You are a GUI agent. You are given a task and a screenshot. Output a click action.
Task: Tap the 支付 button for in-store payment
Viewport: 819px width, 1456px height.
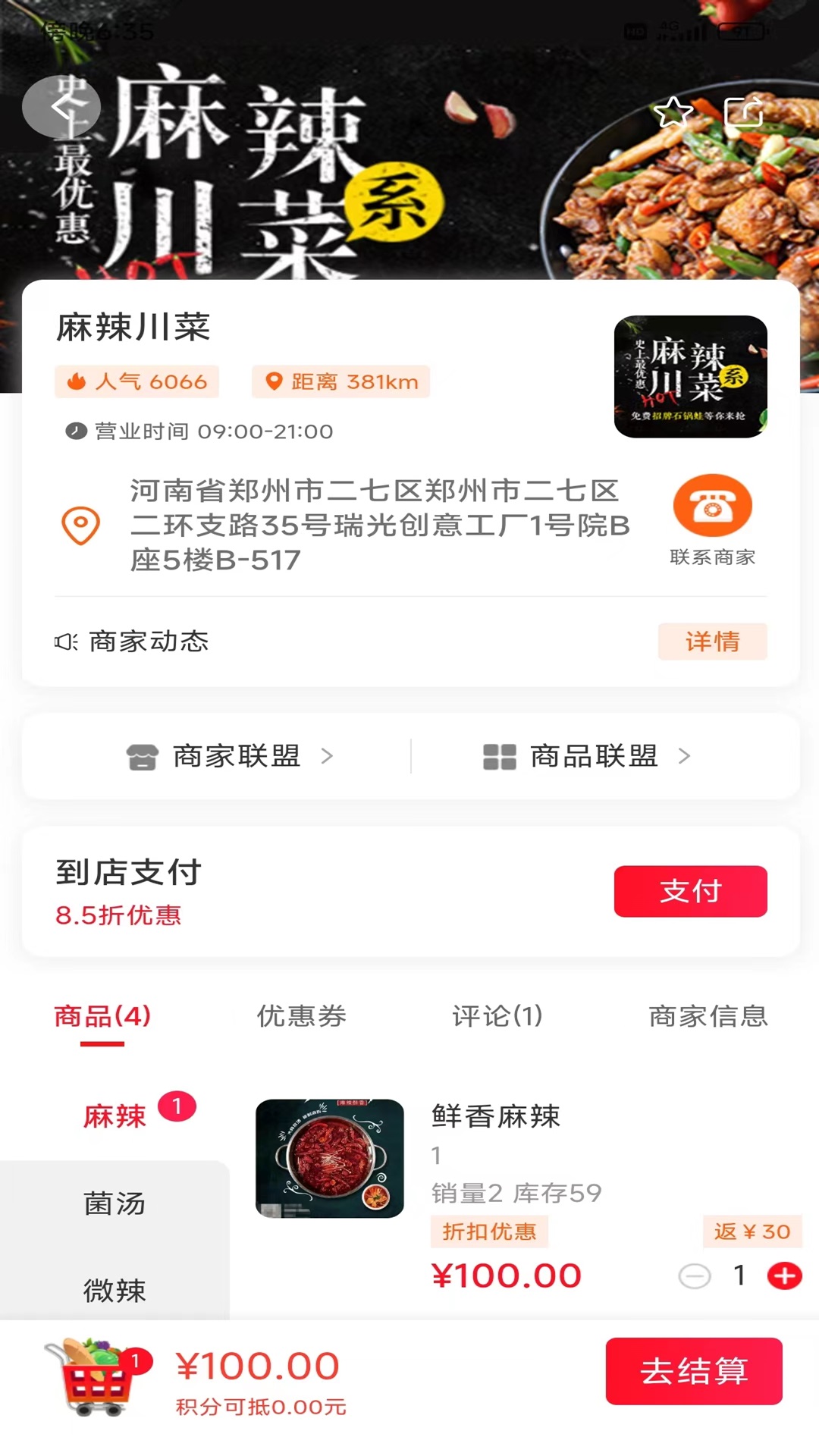[690, 892]
